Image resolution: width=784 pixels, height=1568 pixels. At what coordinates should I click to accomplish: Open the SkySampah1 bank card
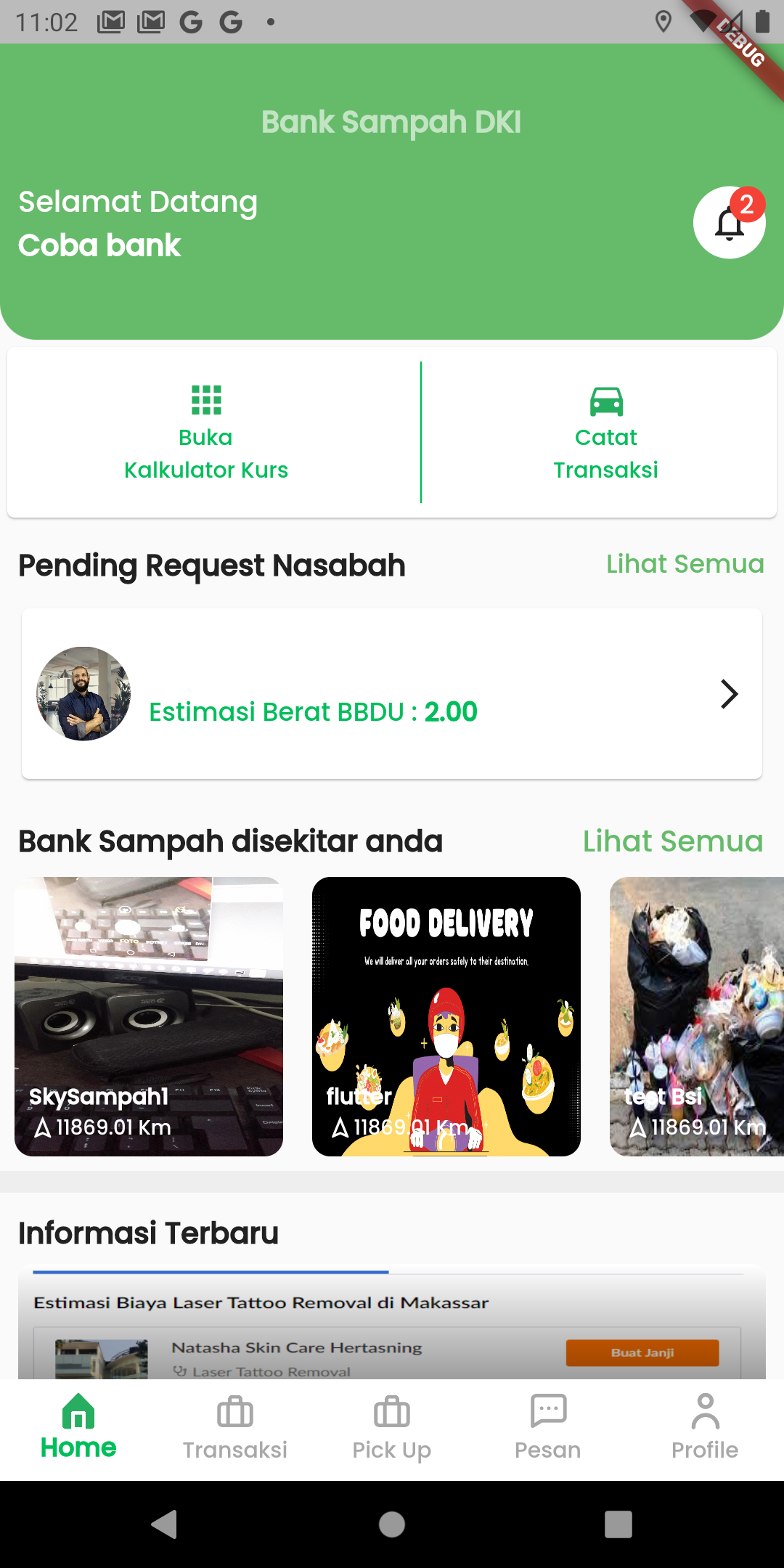pyautogui.click(x=149, y=1016)
